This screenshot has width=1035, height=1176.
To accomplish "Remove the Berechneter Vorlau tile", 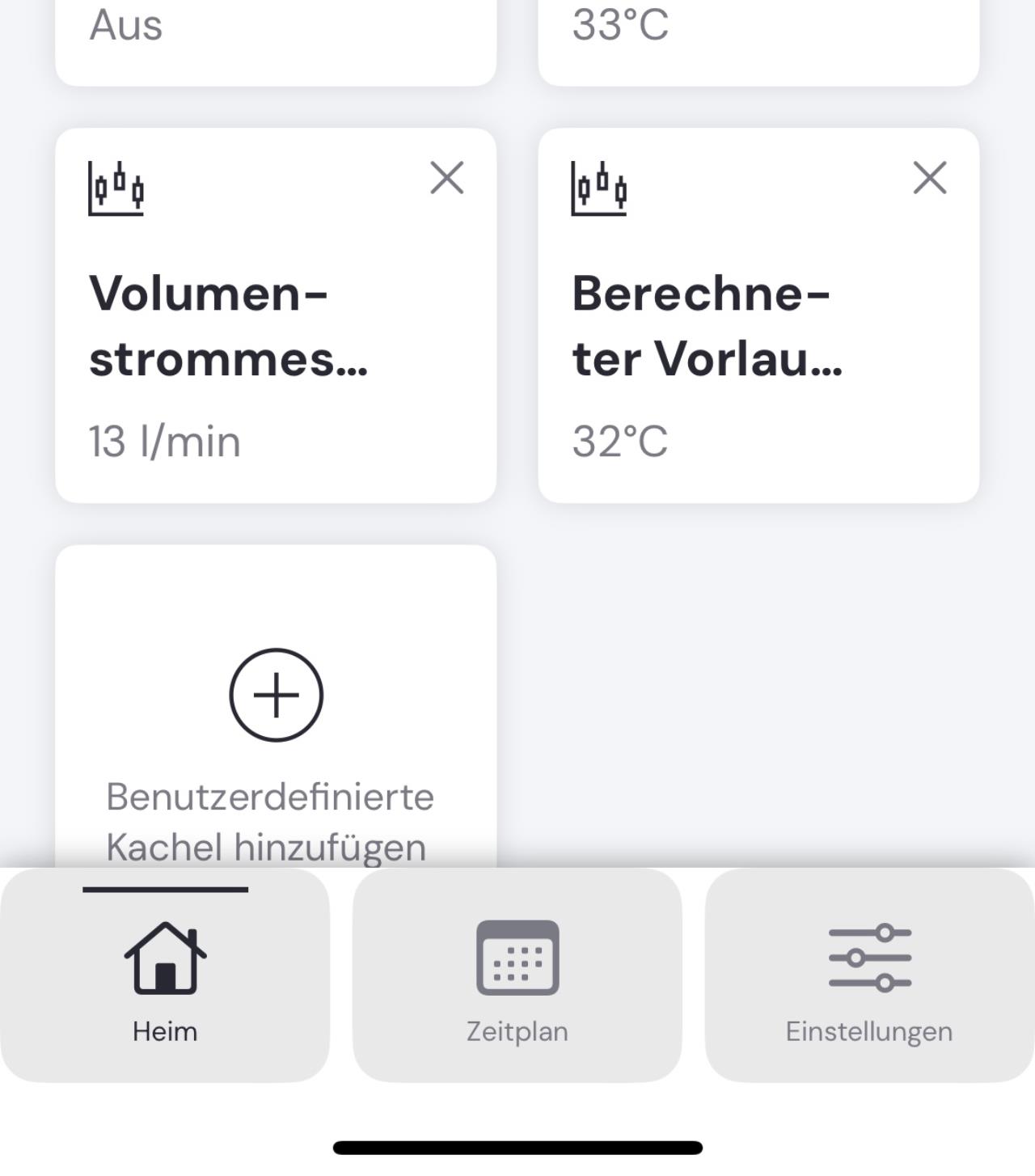I will tap(929, 178).
